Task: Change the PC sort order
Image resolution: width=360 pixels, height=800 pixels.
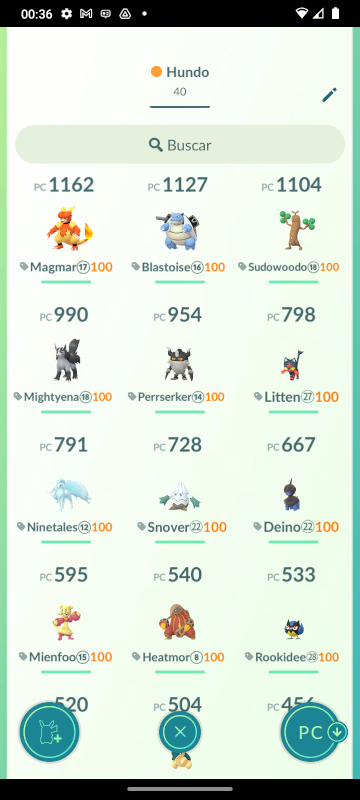Action: point(313,732)
